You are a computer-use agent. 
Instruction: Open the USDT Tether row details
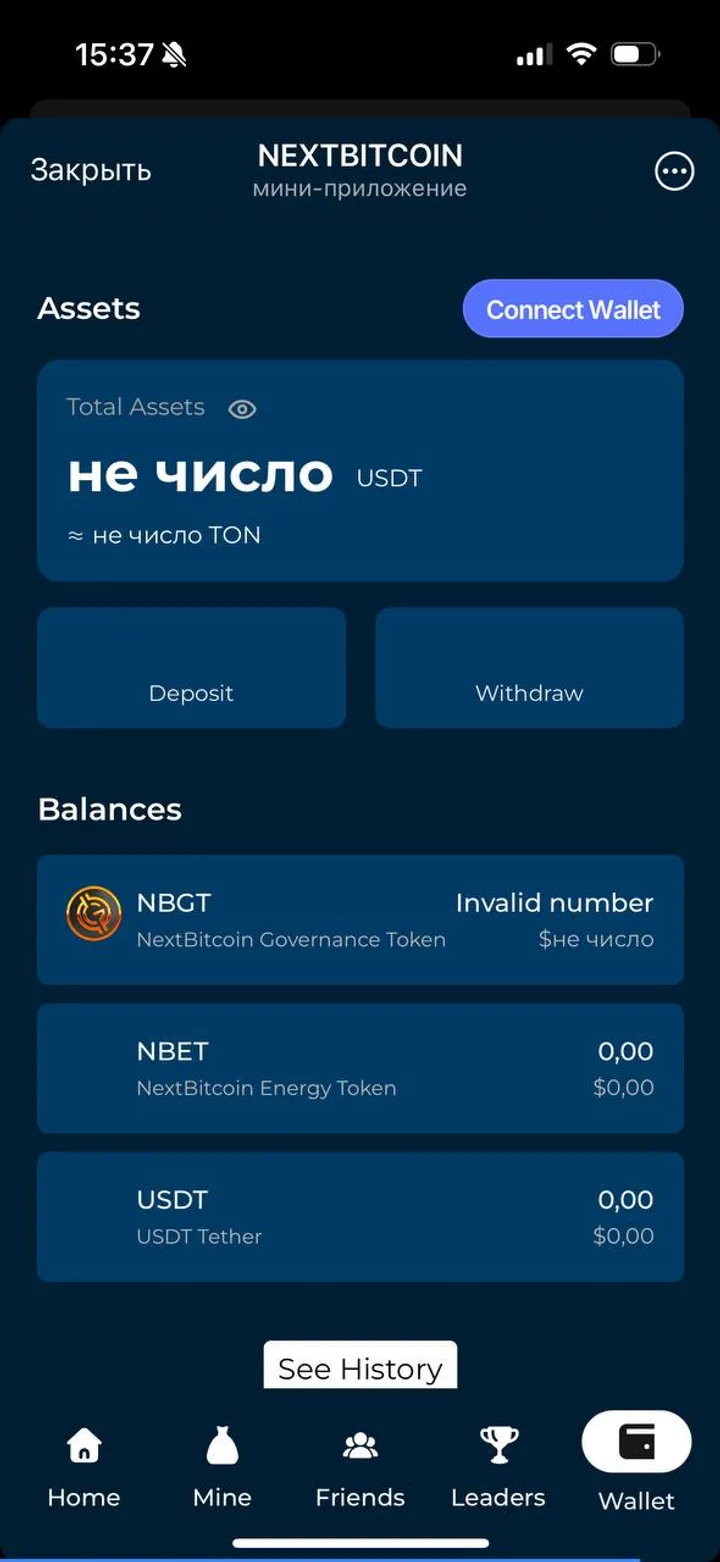pos(360,1216)
